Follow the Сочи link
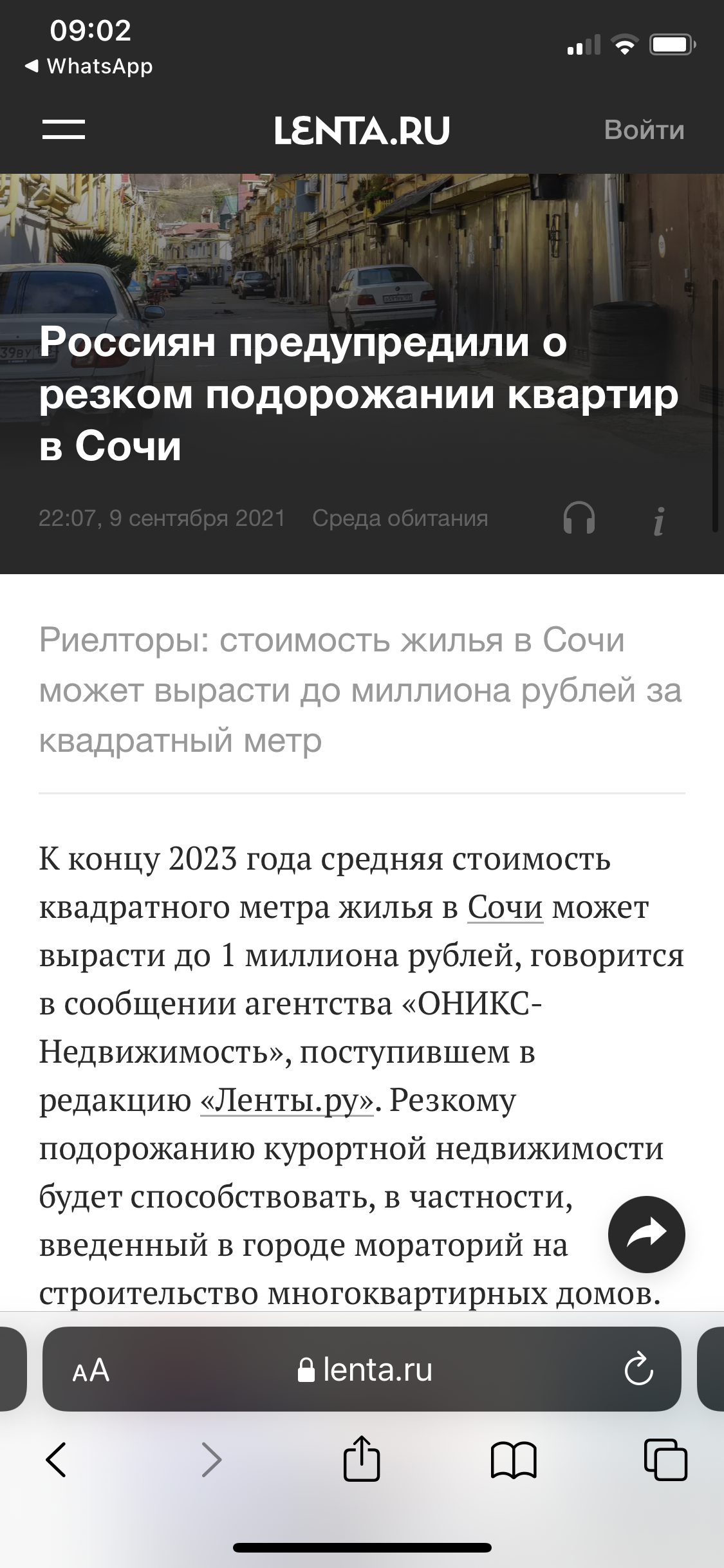 pos(505,908)
